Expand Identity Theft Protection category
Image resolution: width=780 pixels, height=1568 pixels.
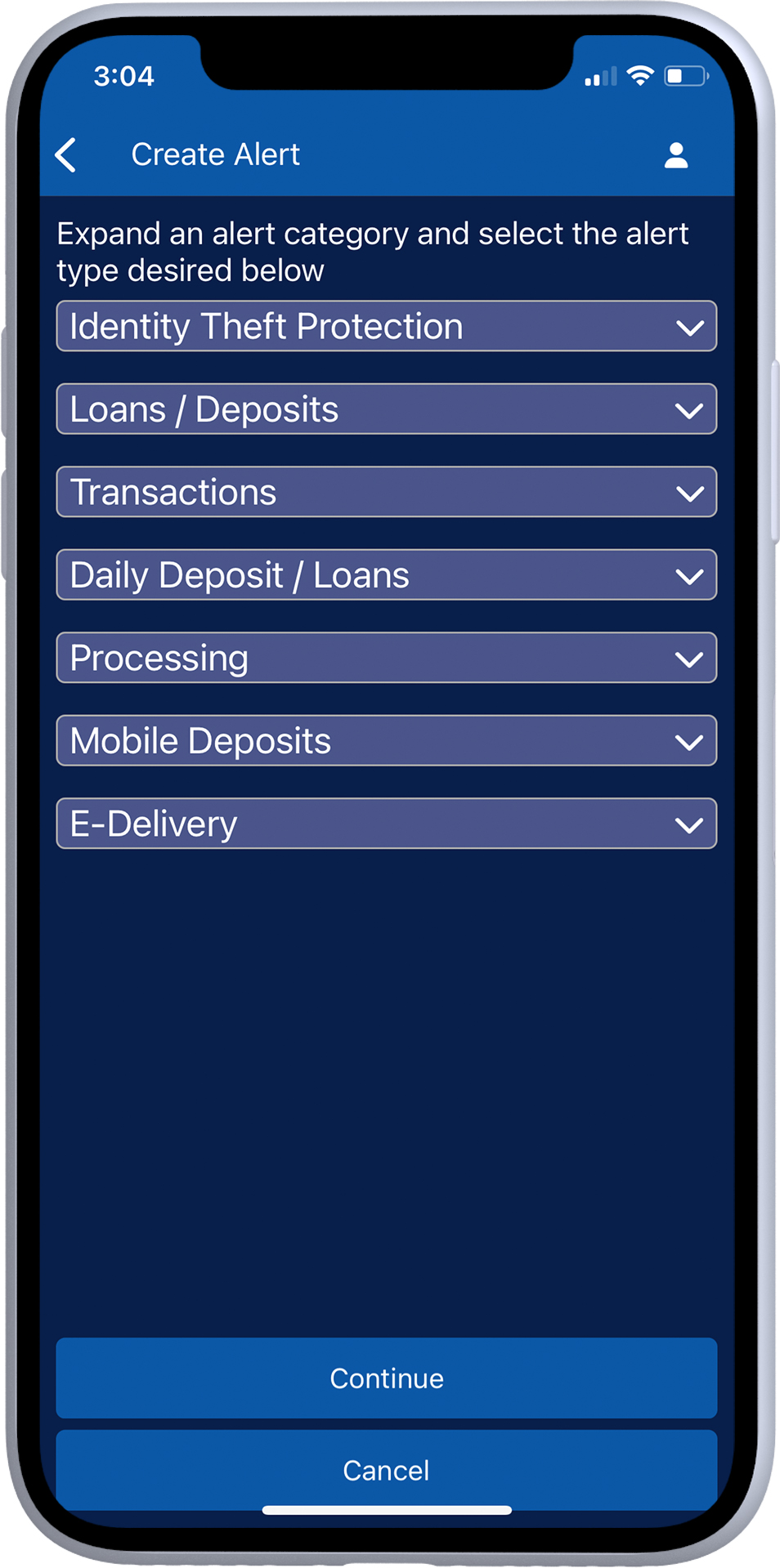pyautogui.click(x=387, y=327)
